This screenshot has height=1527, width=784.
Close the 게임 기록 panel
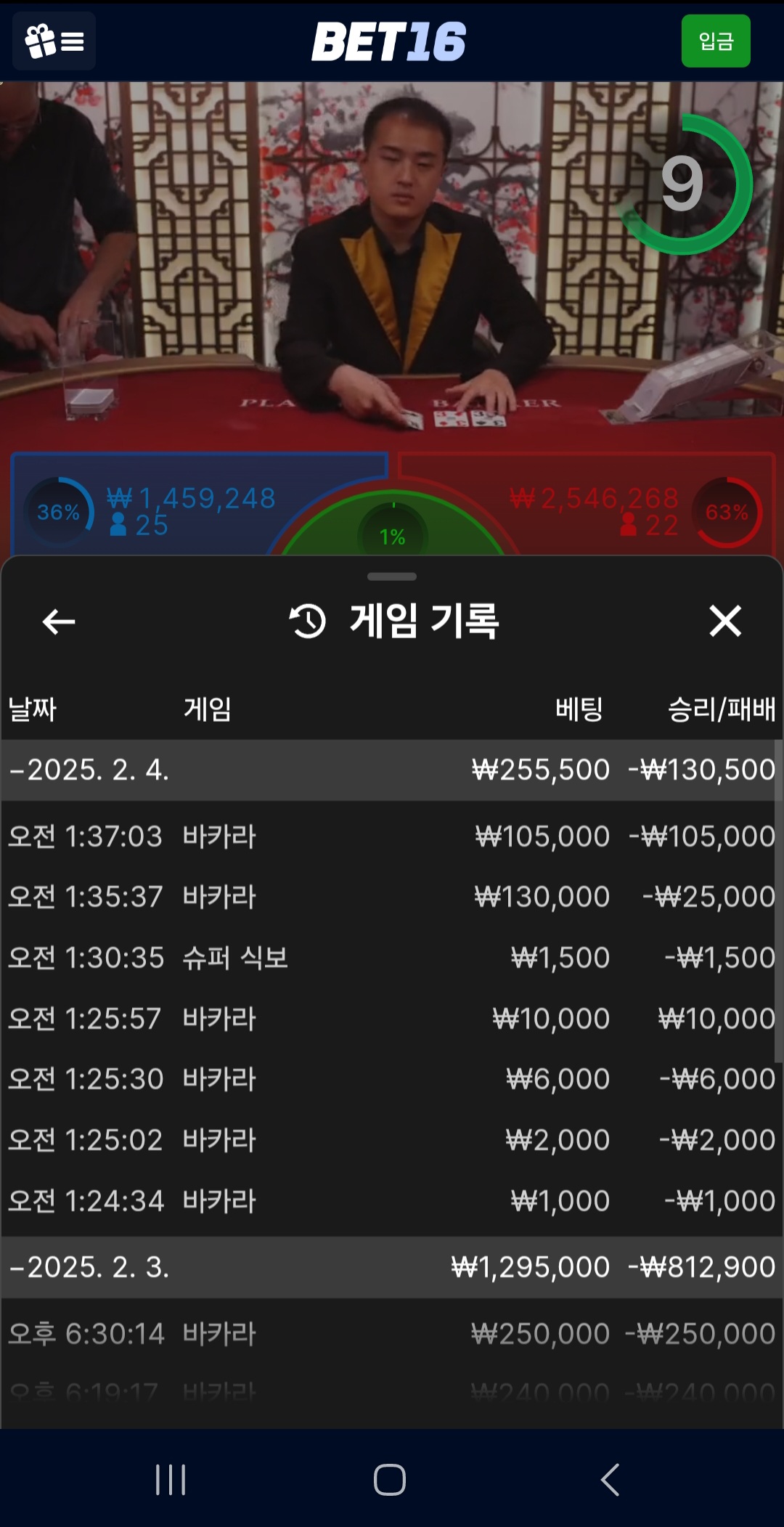724,622
